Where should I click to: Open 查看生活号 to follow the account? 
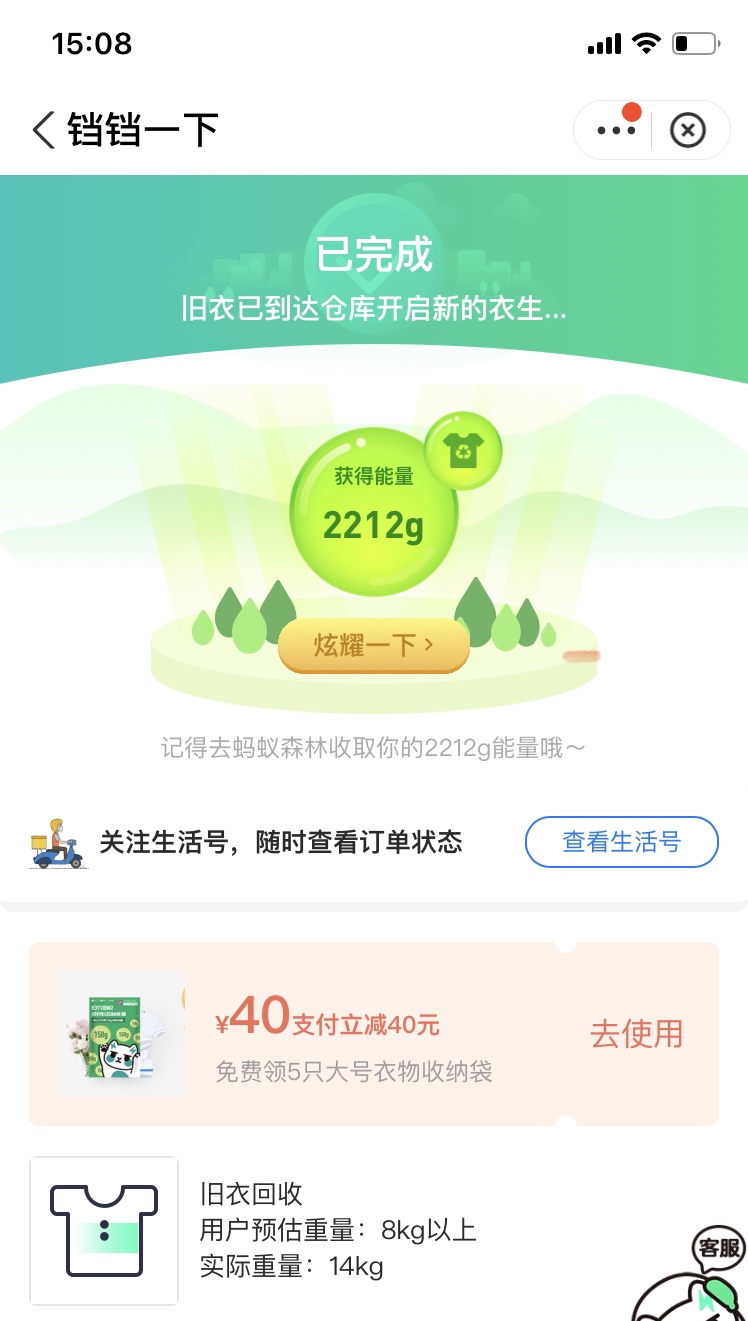tap(621, 842)
